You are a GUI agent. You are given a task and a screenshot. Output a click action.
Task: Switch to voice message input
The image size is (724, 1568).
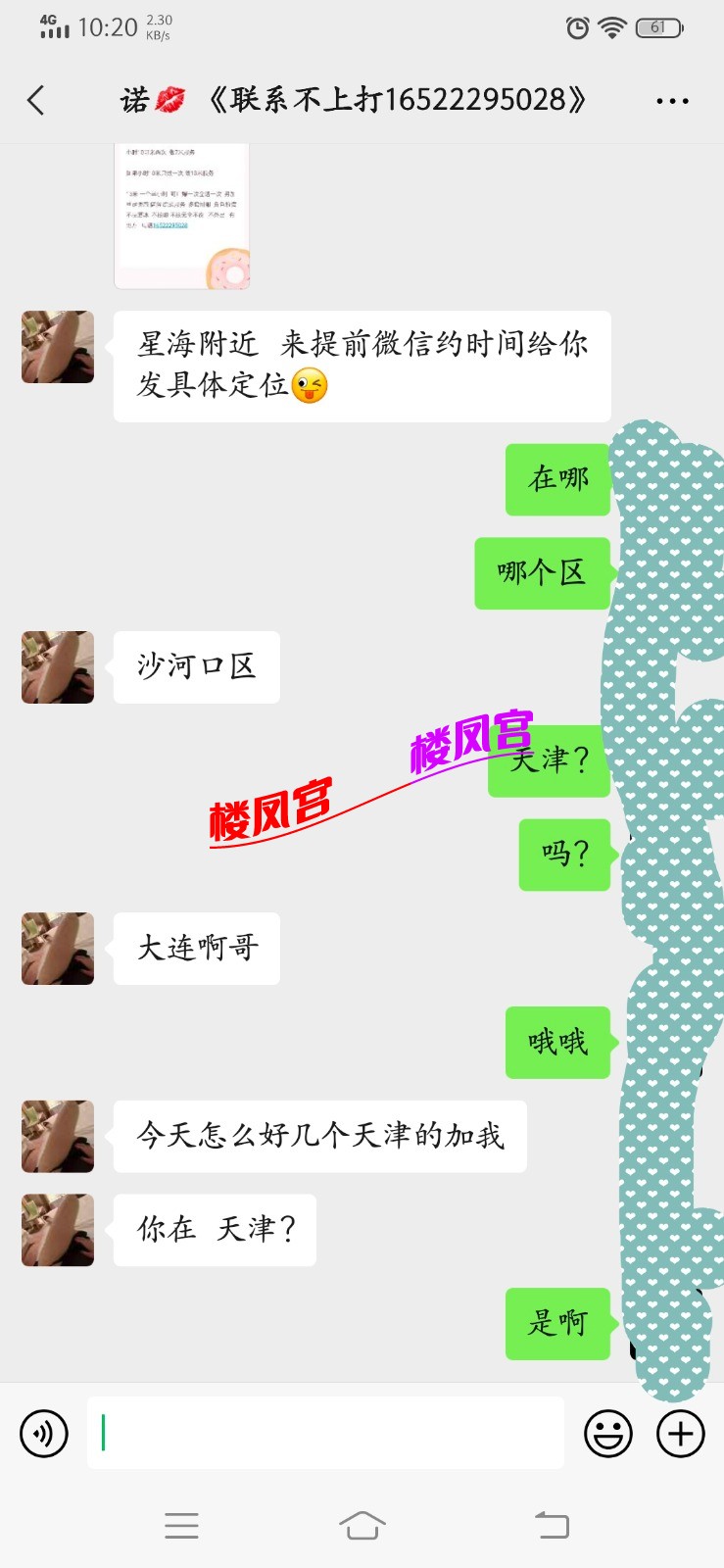[44, 1434]
